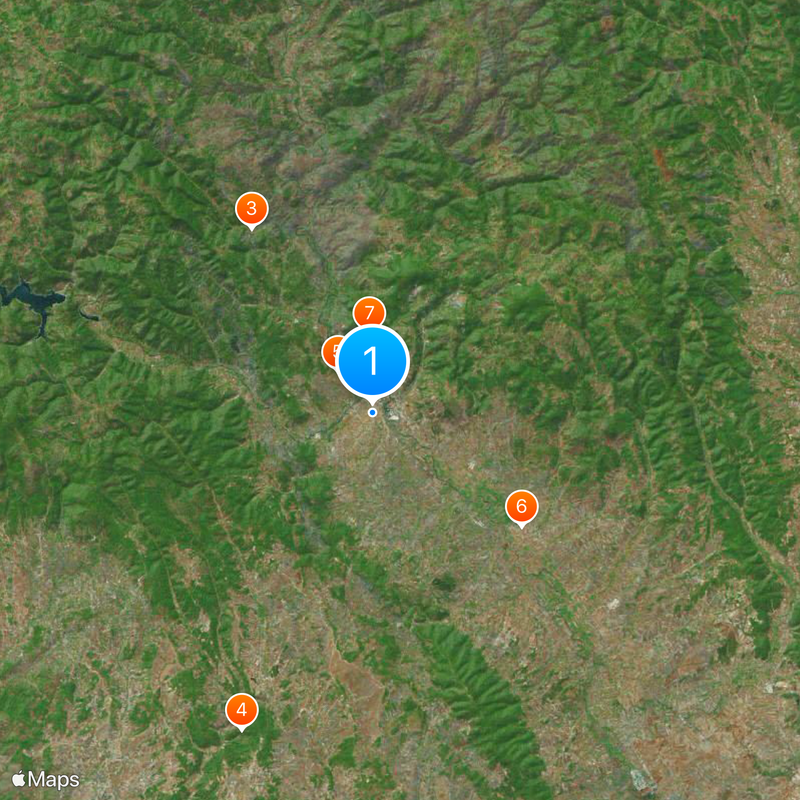Screen dimensions: 800x800
Task: Tap map pin number 3
Action: (x=251, y=209)
